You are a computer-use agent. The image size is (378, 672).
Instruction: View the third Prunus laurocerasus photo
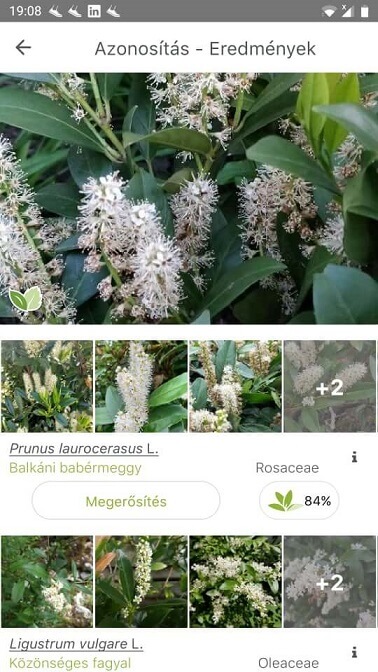coord(235,386)
